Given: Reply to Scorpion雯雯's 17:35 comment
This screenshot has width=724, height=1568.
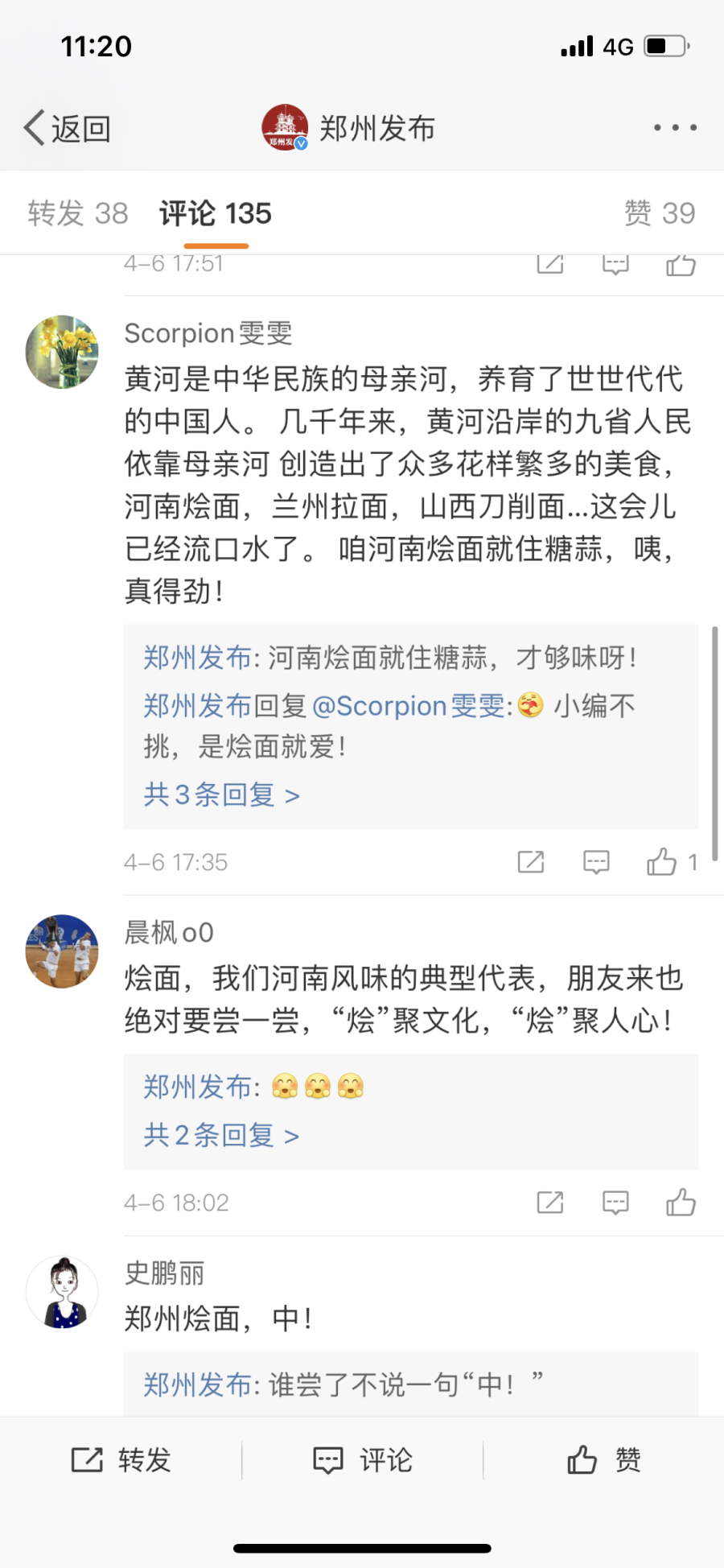Looking at the screenshot, I should 596,862.
